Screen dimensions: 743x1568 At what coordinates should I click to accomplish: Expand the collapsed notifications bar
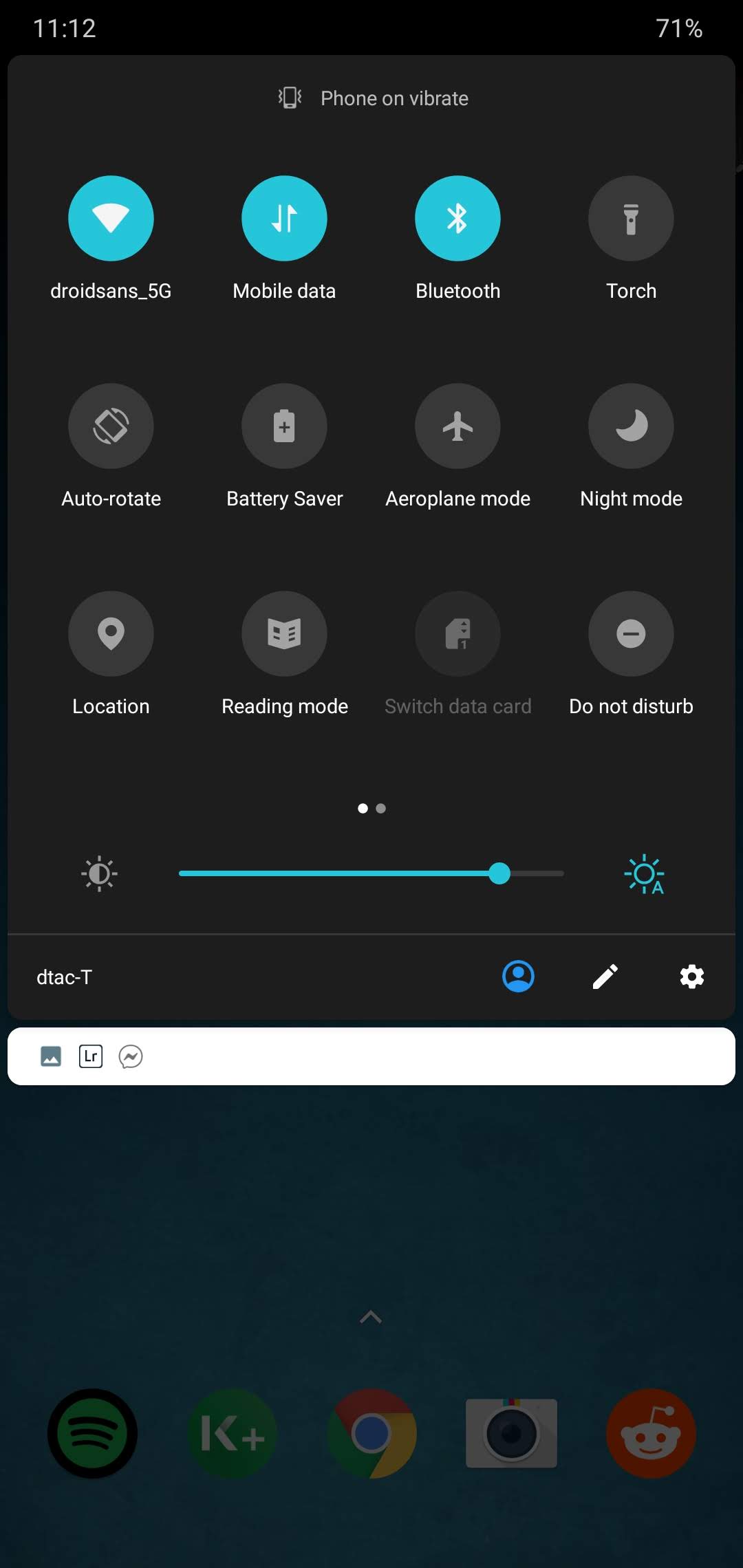pos(371,1056)
